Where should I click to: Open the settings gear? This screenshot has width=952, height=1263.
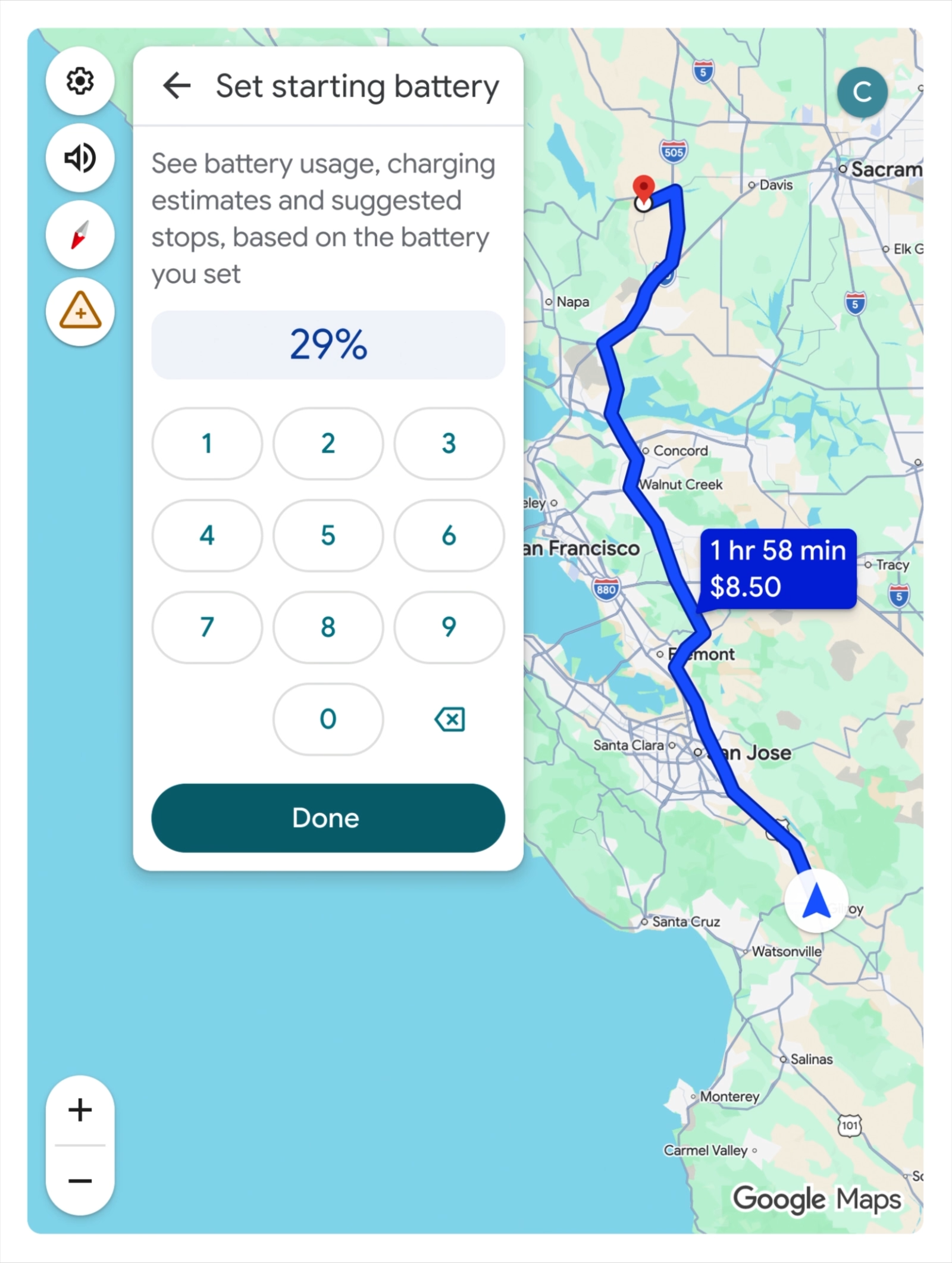(x=80, y=81)
